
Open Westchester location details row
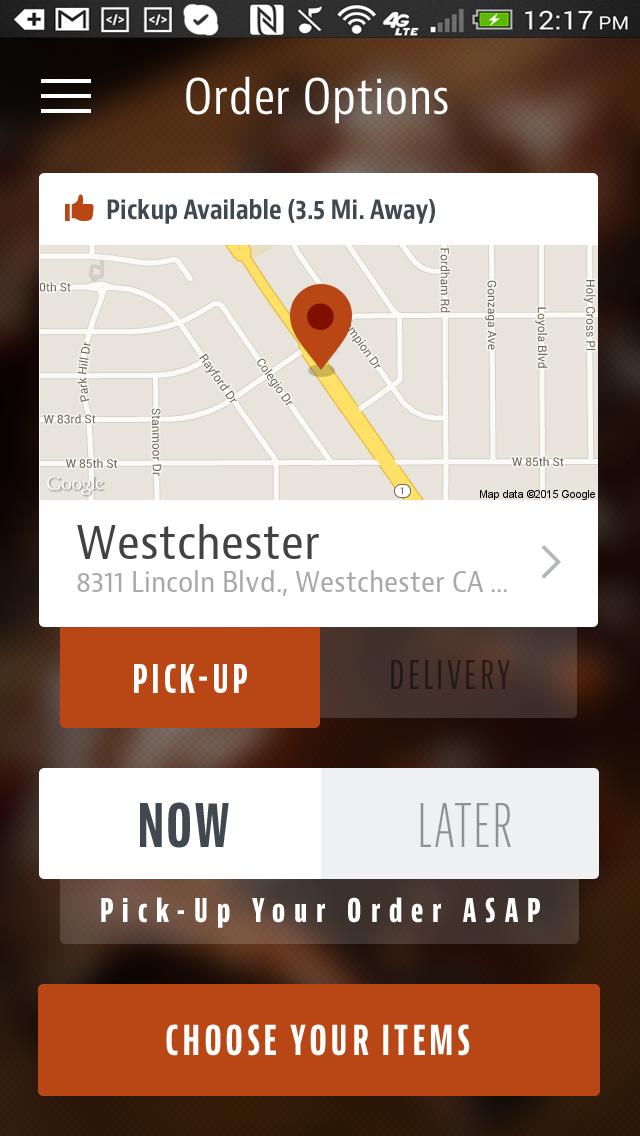click(x=318, y=562)
